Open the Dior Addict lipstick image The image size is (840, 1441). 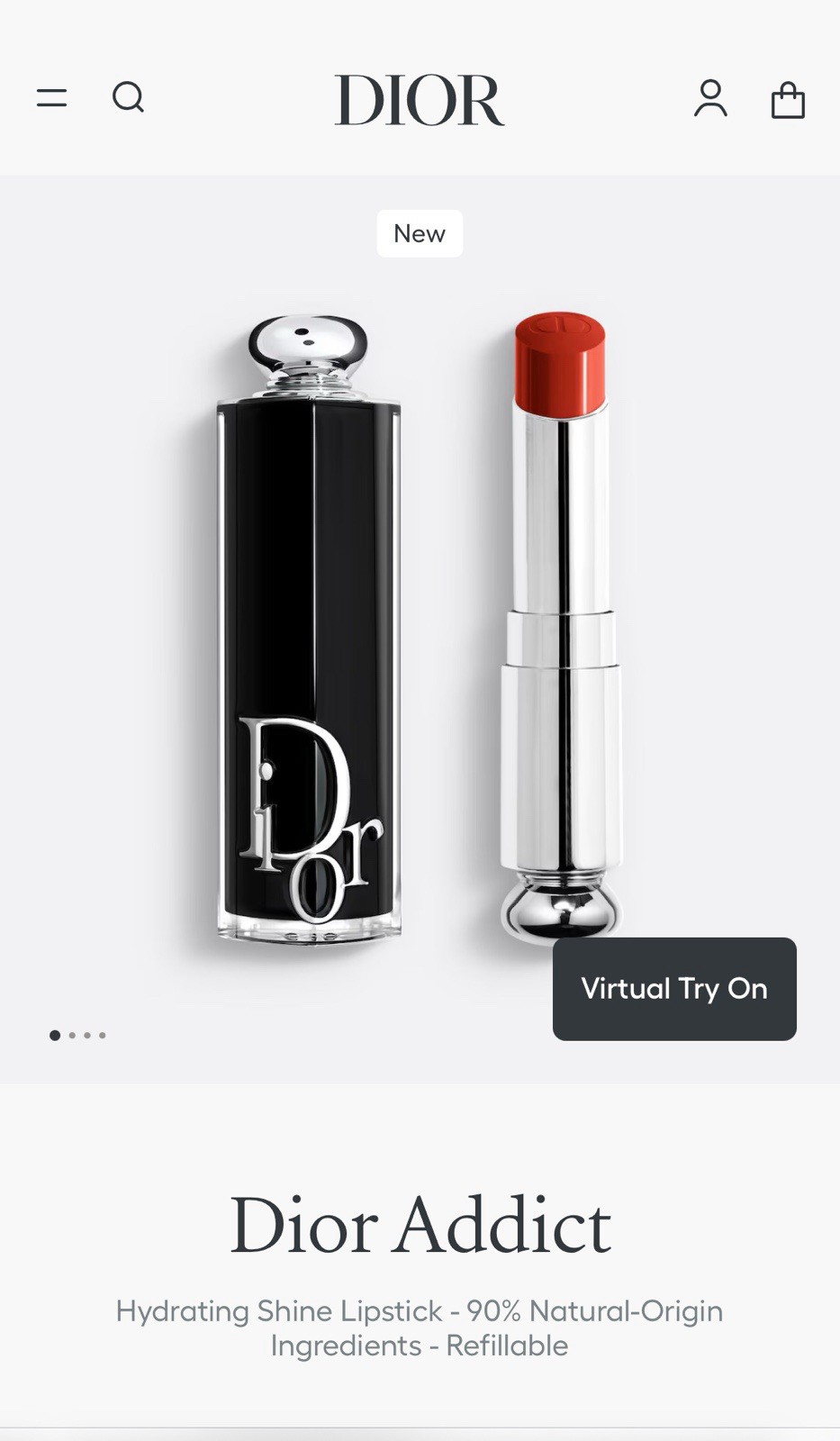click(x=420, y=630)
